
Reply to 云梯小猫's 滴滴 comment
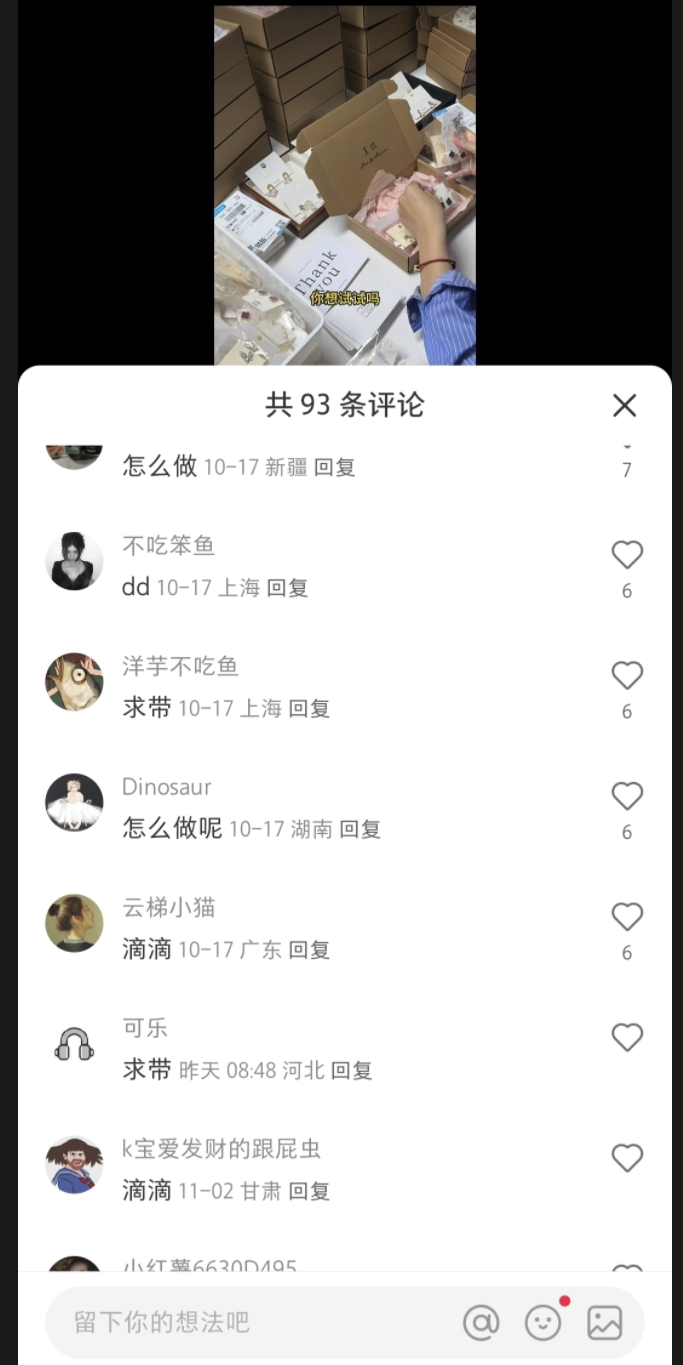click(309, 950)
